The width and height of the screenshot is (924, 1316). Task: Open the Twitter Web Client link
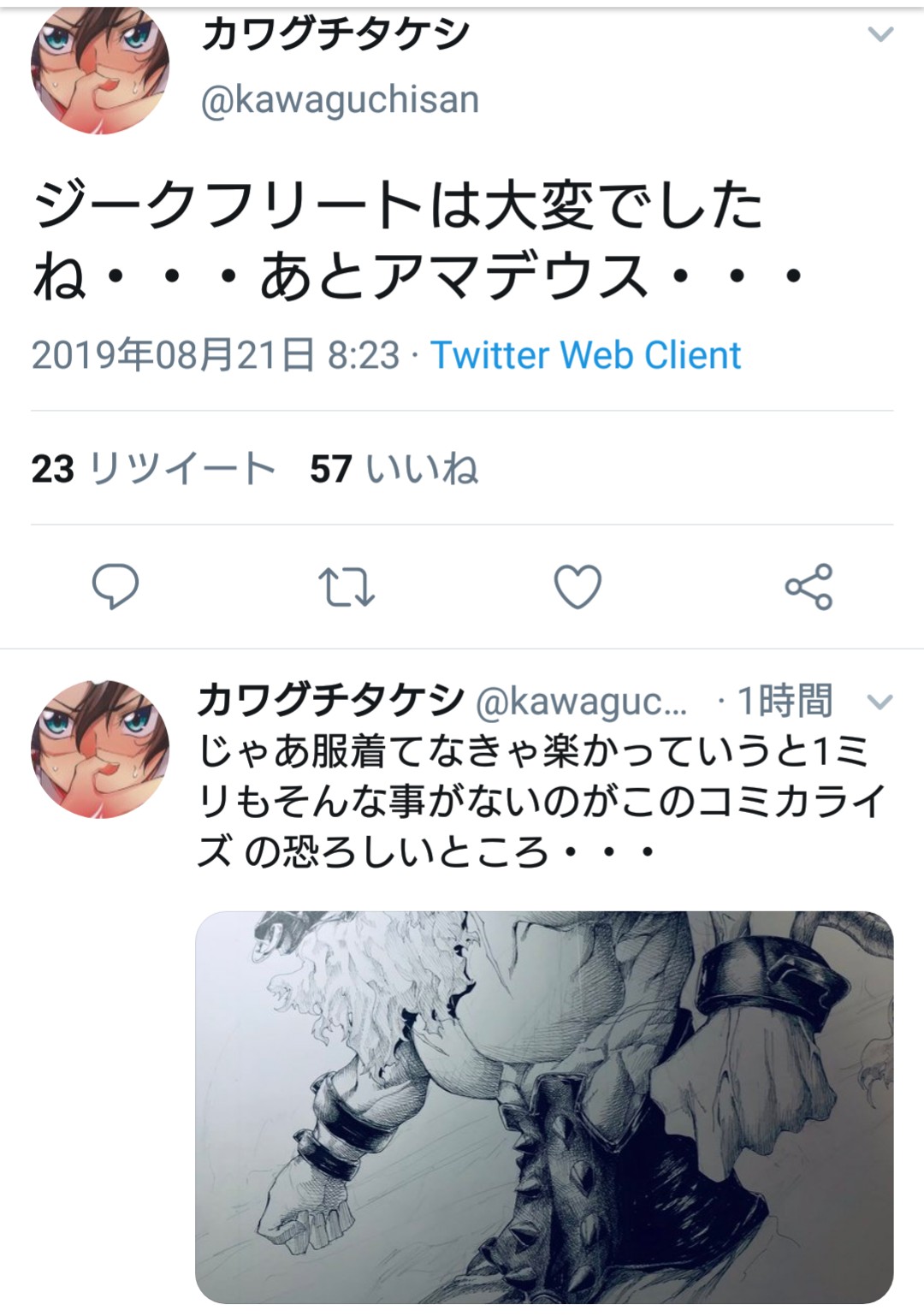tap(585, 355)
